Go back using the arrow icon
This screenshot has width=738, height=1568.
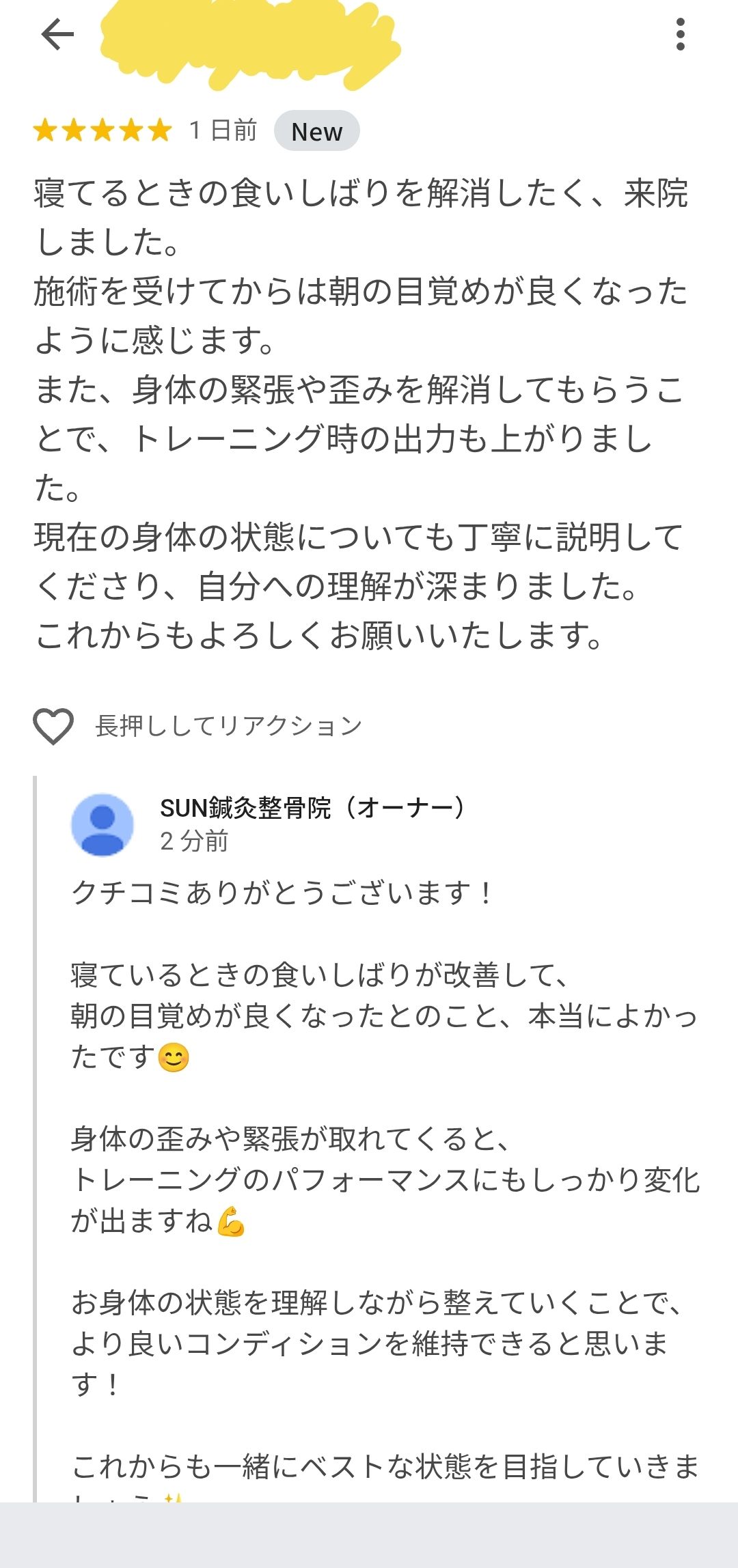[x=57, y=34]
